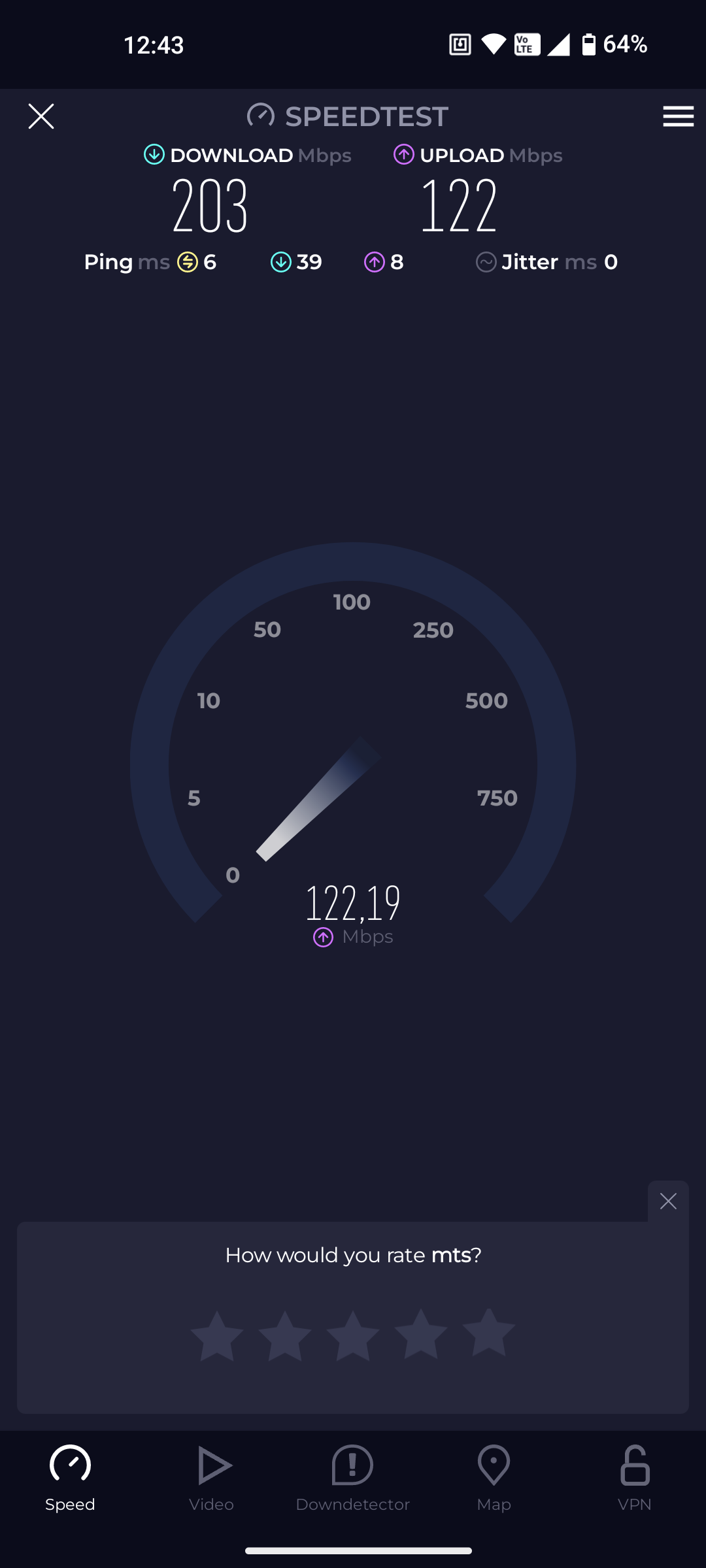Close the speed test results
The height and width of the screenshot is (1568, 706).
(41, 116)
